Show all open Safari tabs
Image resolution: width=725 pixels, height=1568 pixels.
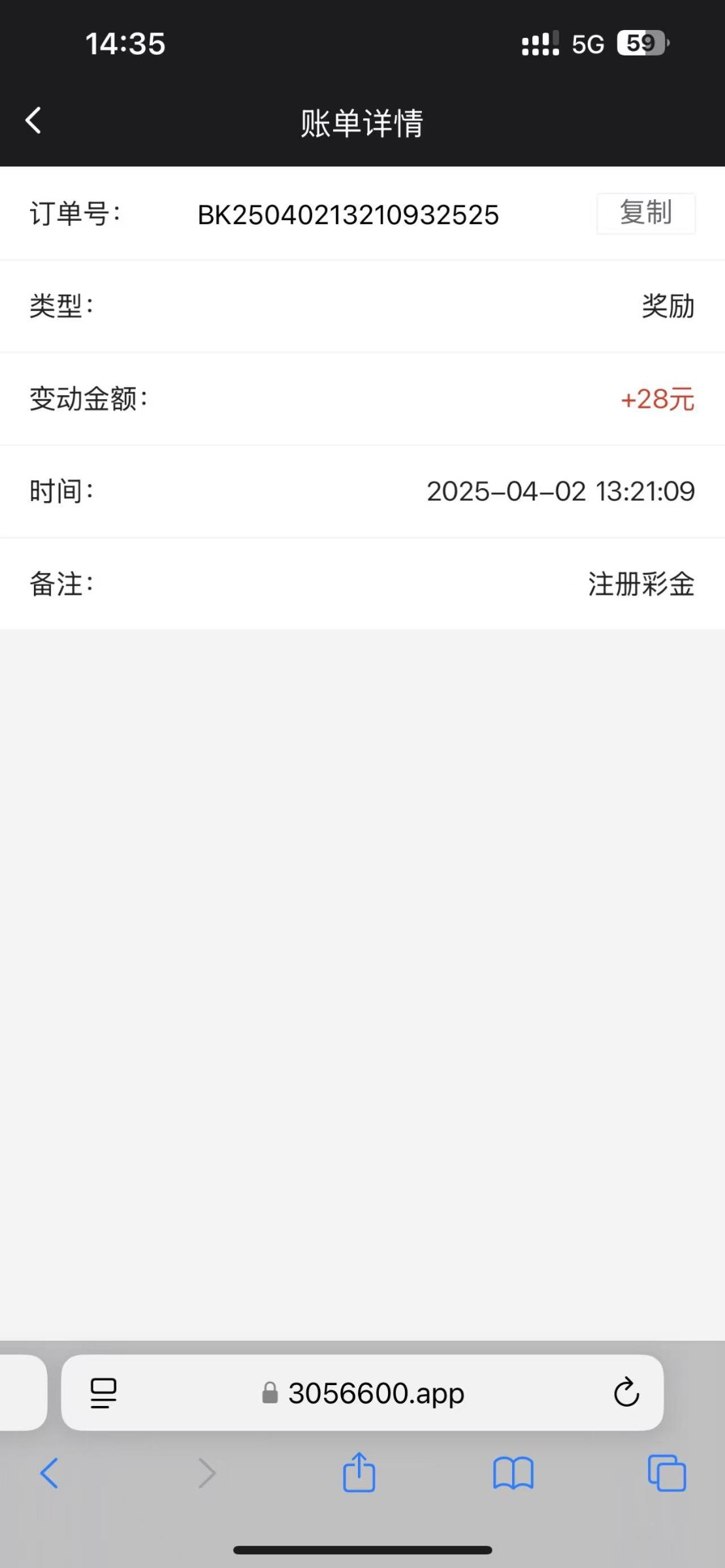point(667,1473)
